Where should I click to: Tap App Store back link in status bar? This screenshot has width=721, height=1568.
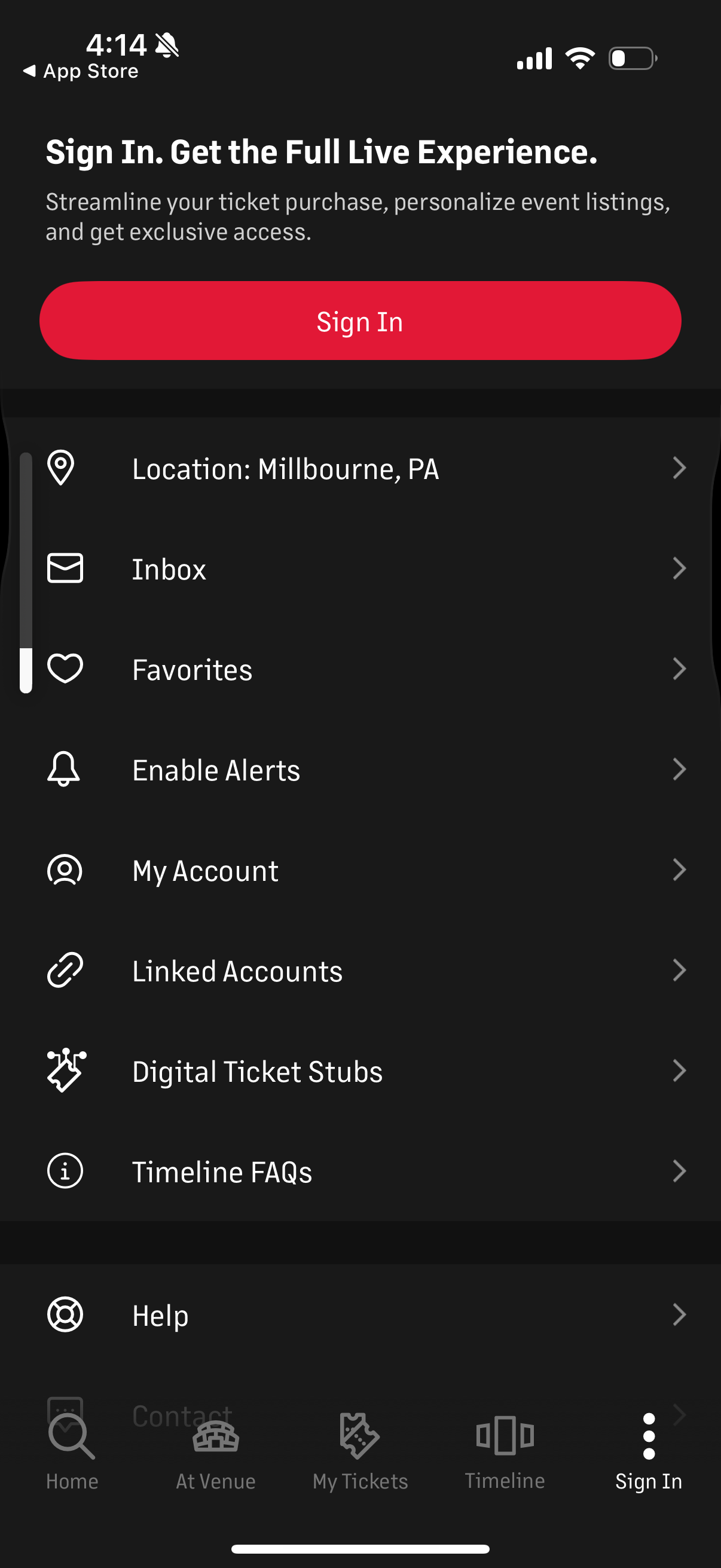[78, 71]
